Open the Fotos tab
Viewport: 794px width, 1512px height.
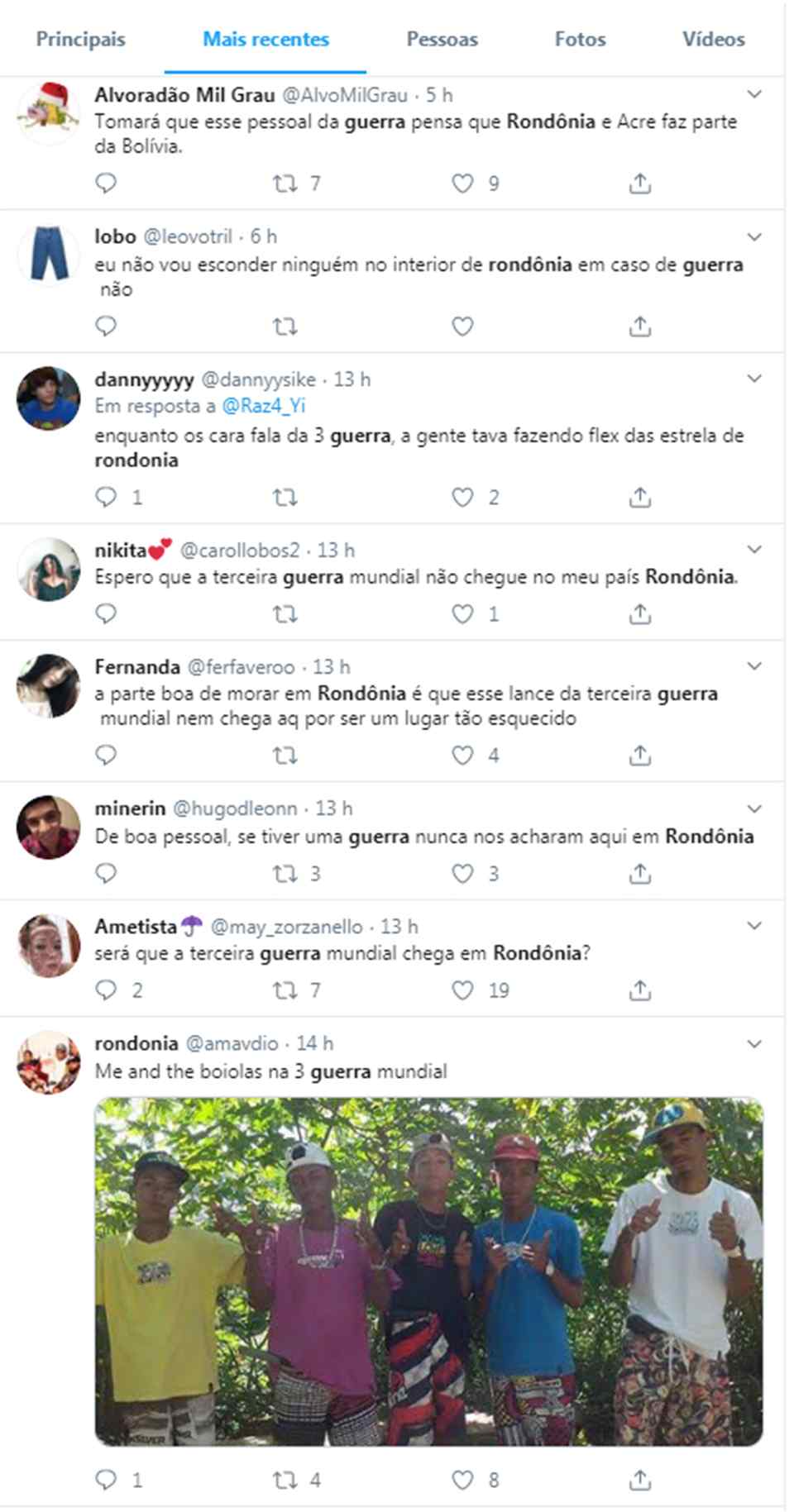coord(580,39)
